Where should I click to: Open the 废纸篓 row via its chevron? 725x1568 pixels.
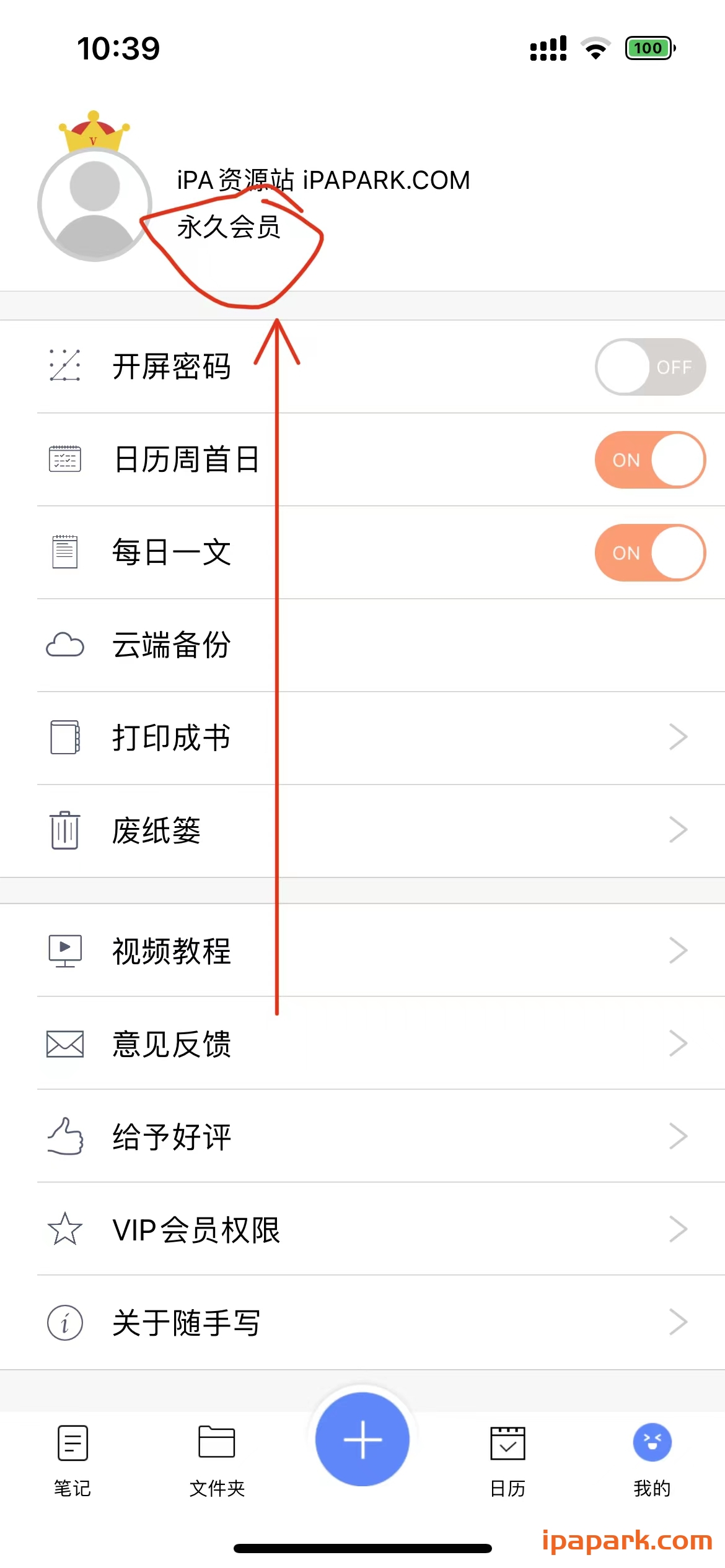(x=678, y=830)
